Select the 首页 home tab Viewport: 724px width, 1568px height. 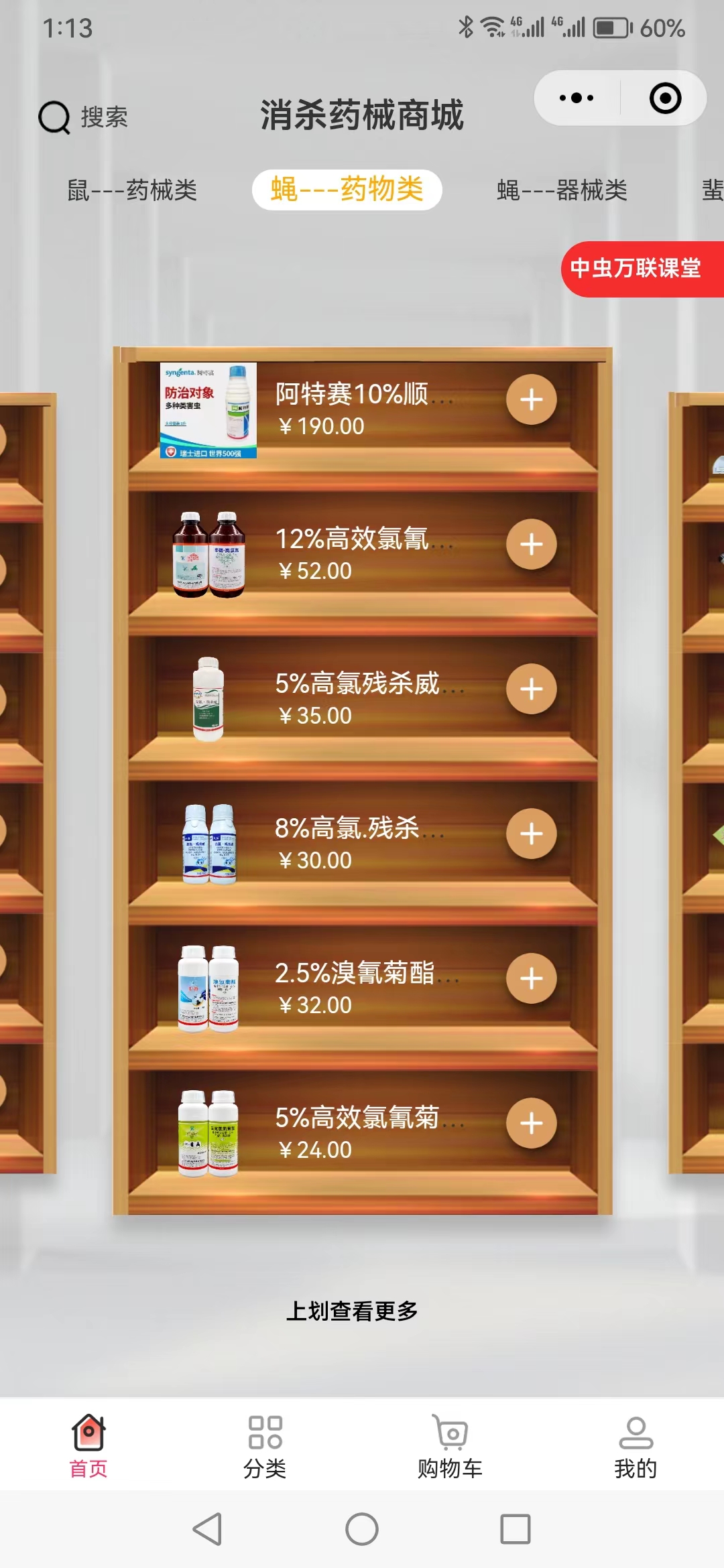tap(88, 1446)
